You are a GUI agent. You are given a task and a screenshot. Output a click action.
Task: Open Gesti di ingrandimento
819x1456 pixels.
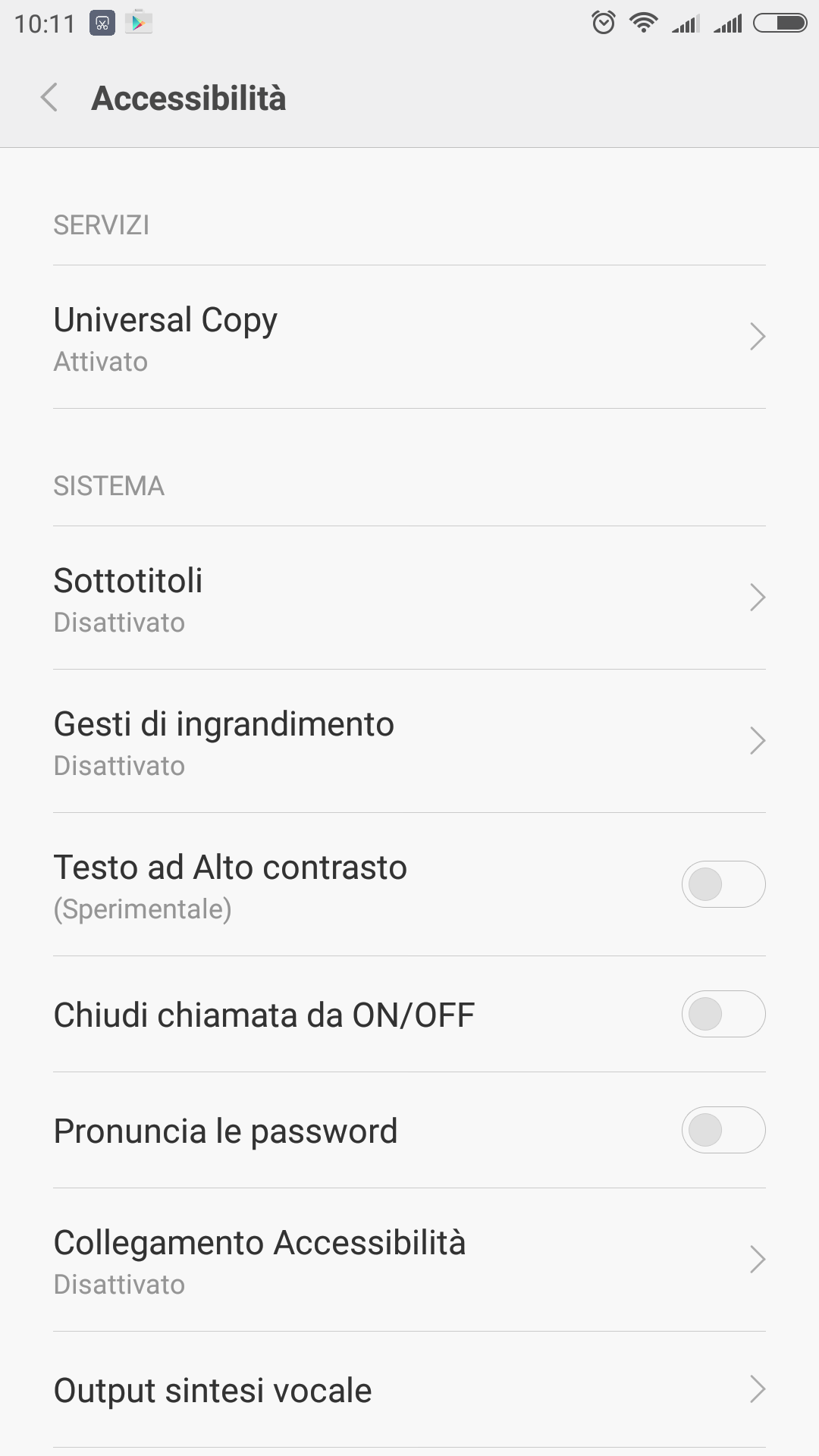[x=409, y=741]
